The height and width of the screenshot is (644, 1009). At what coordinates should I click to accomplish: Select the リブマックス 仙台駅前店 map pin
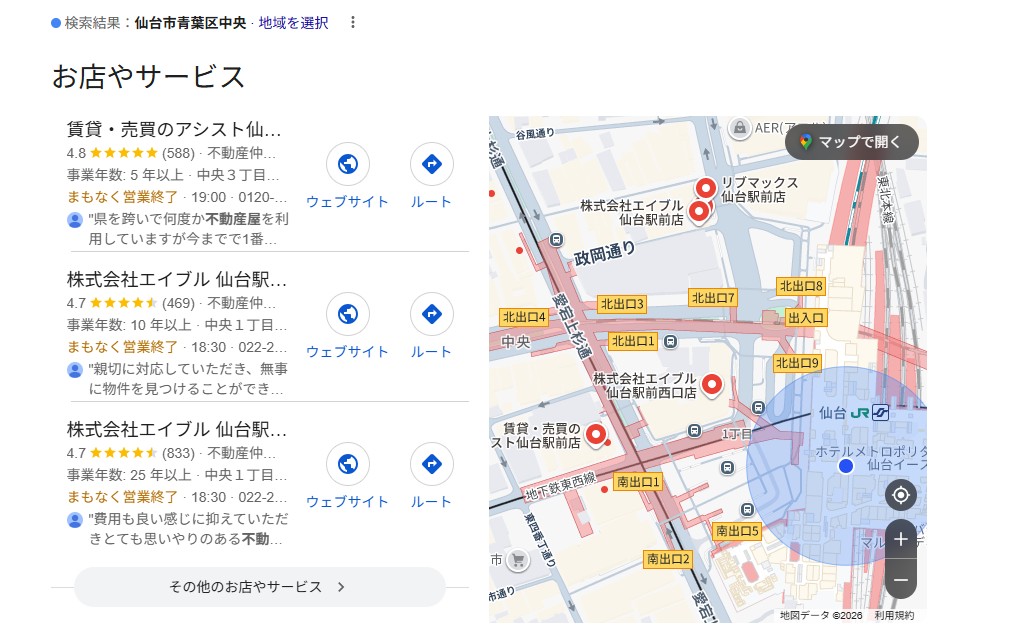click(x=706, y=187)
